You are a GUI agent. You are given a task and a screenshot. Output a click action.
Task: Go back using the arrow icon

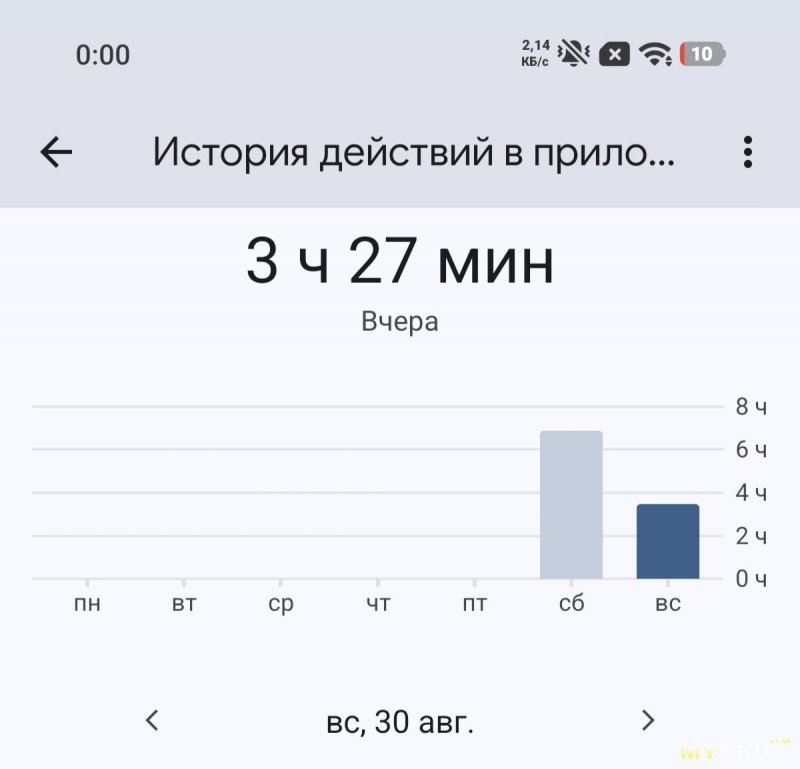(x=56, y=152)
